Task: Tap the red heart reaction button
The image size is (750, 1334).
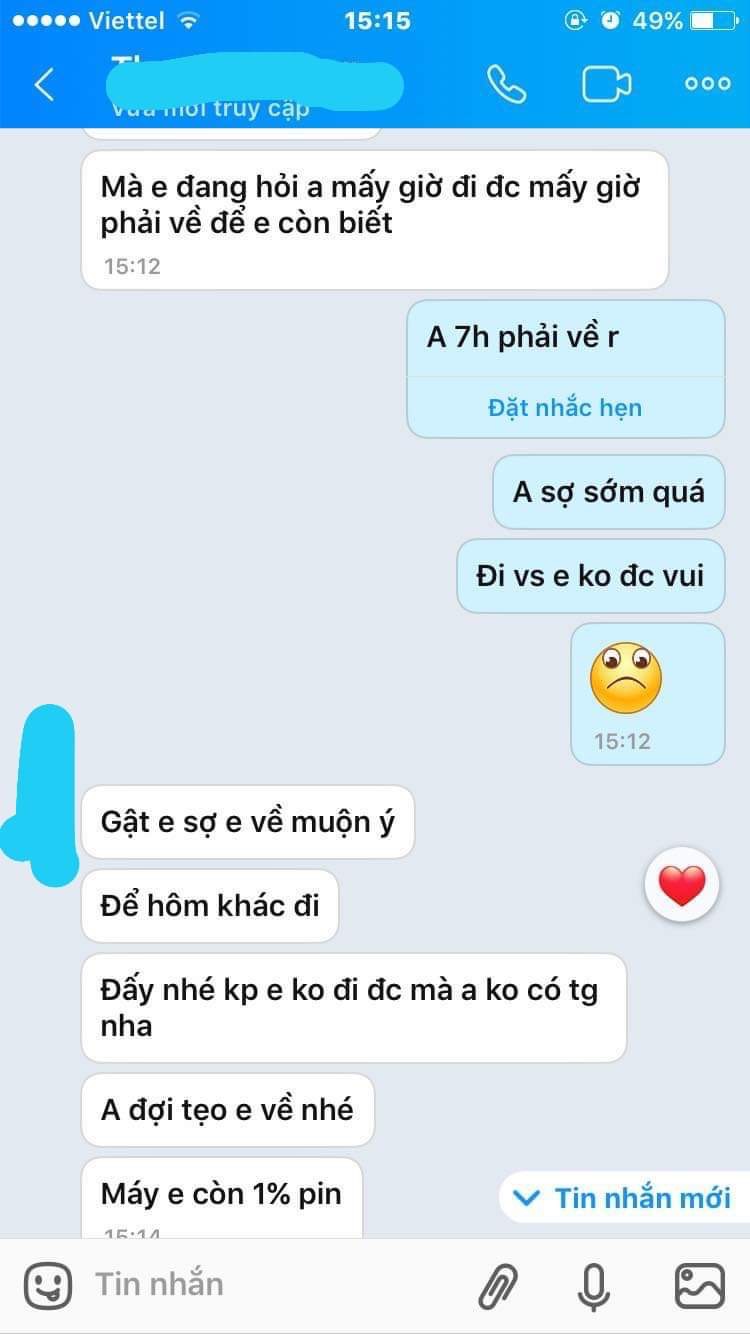Action: point(682,885)
